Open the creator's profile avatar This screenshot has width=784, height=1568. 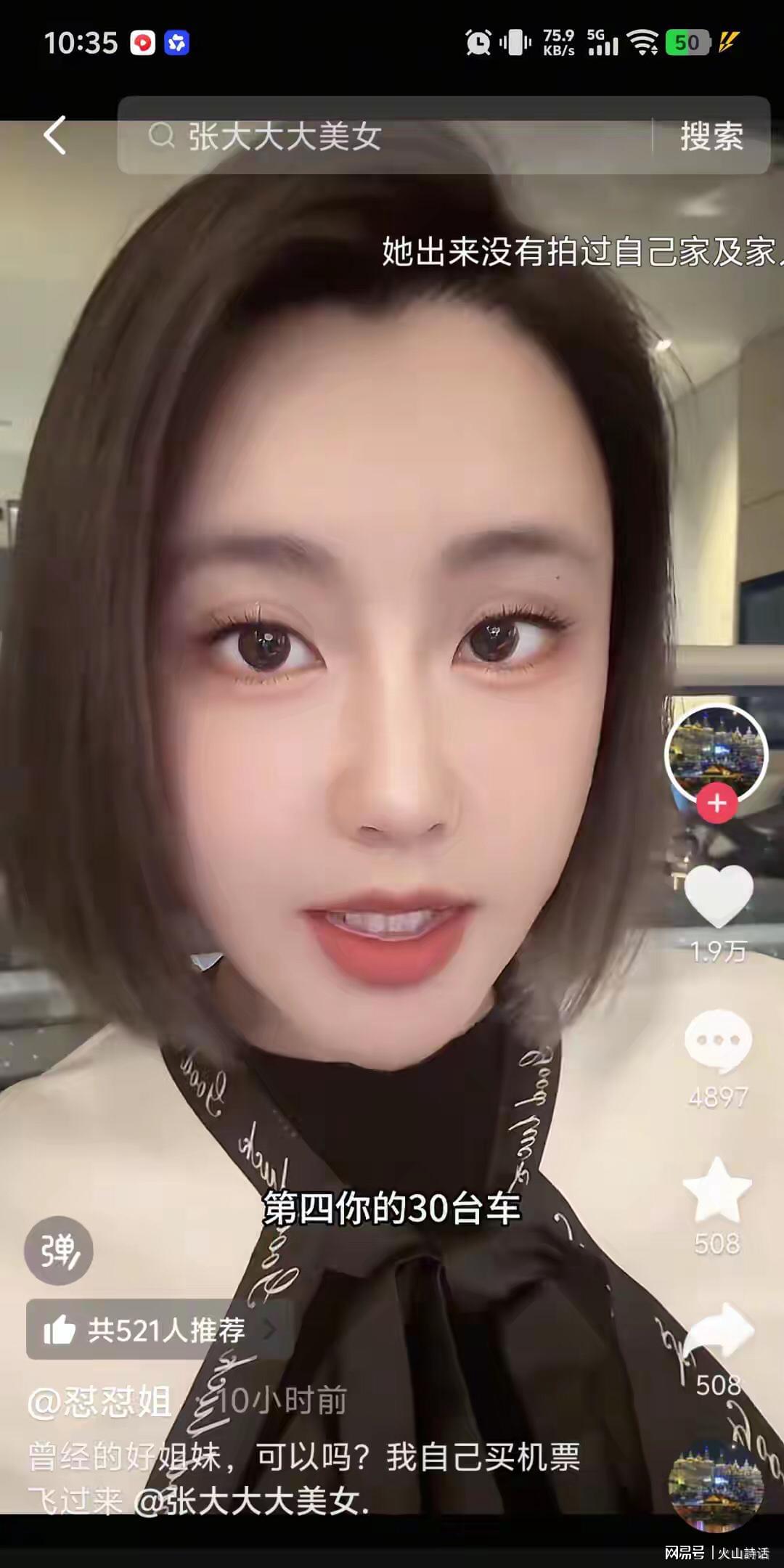coord(716,755)
